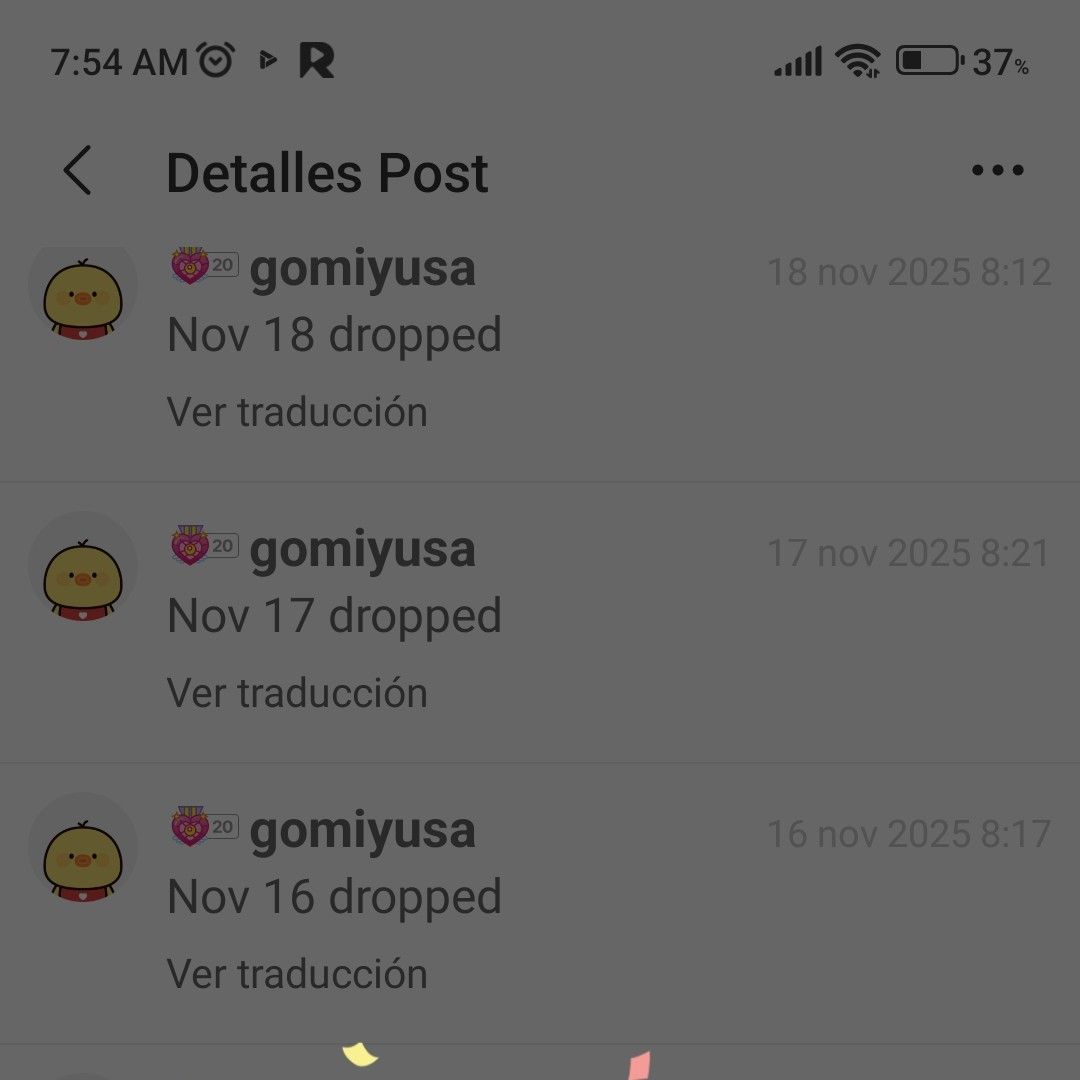Translate the Nov 17 dropped comment

(x=297, y=693)
